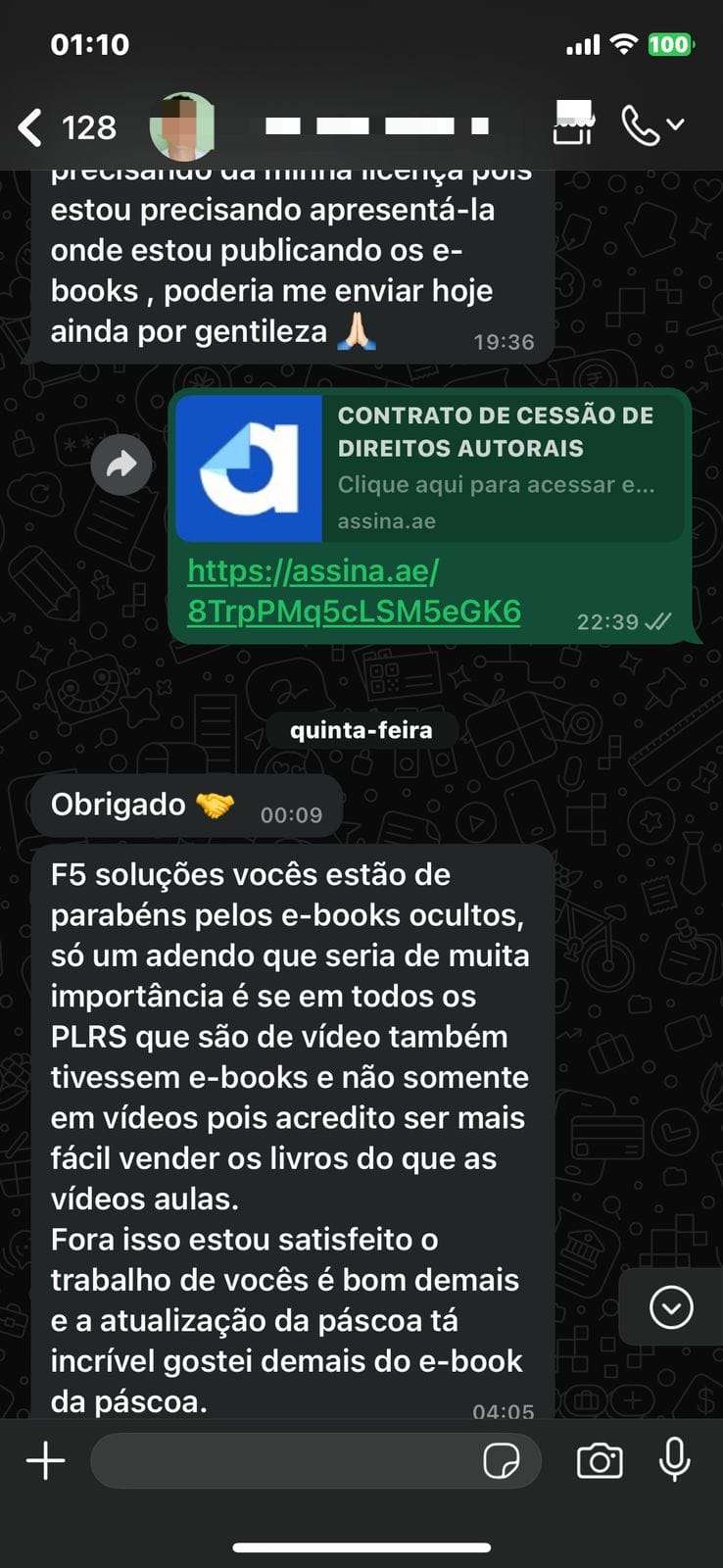Forward the contract message using the share arrow
Image resolution: width=723 pixels, height=1568 pixels.
pyautogui.click(x=120, y=465)
